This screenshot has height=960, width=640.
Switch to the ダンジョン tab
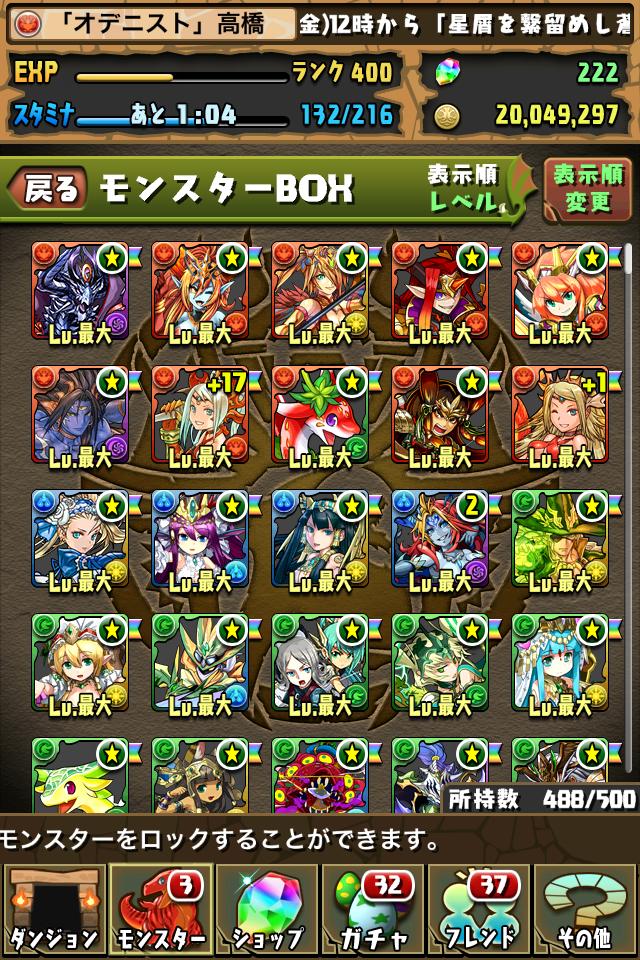tap(54, 908)
